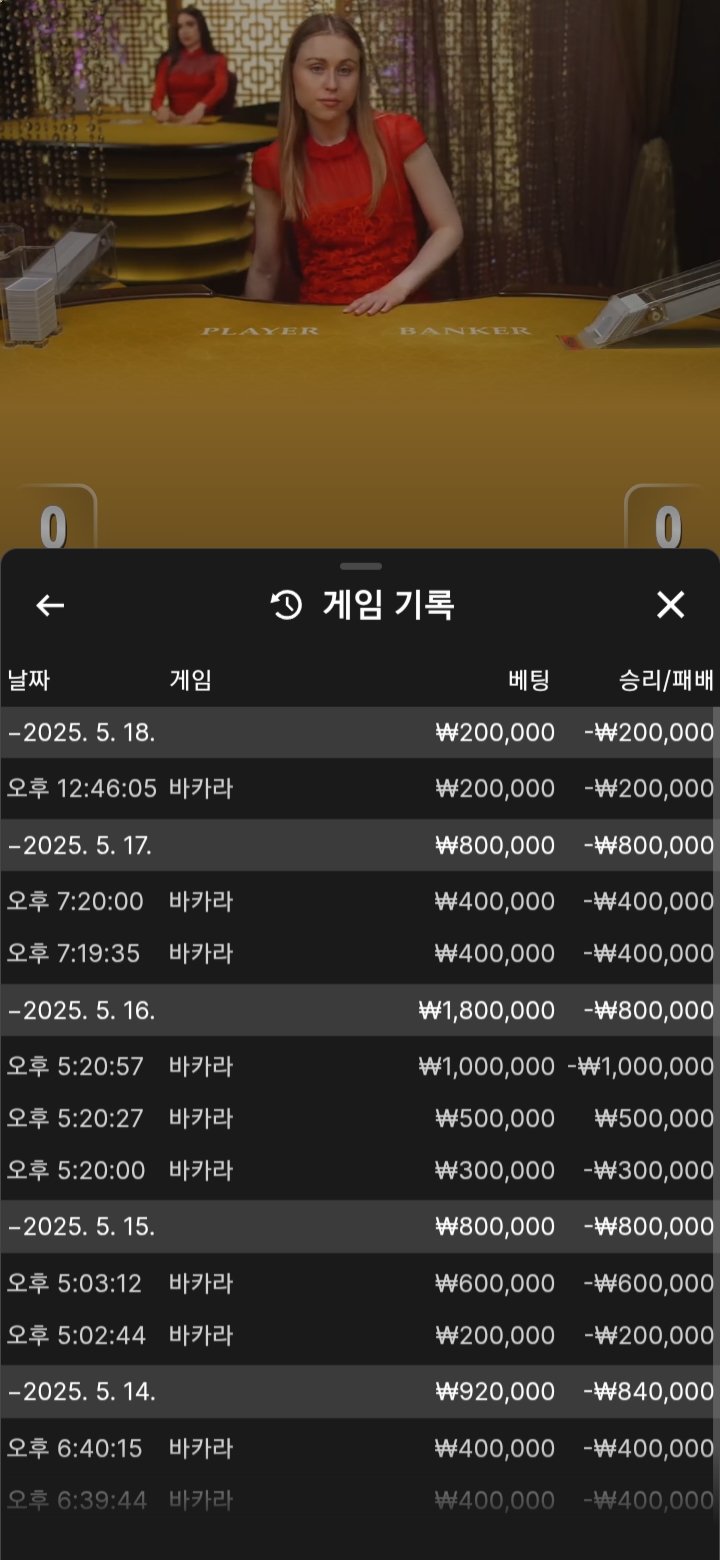Open the 오후 5:20:27 바카라 record
The image size is (720, 1560).
[x=360, y=1119]
